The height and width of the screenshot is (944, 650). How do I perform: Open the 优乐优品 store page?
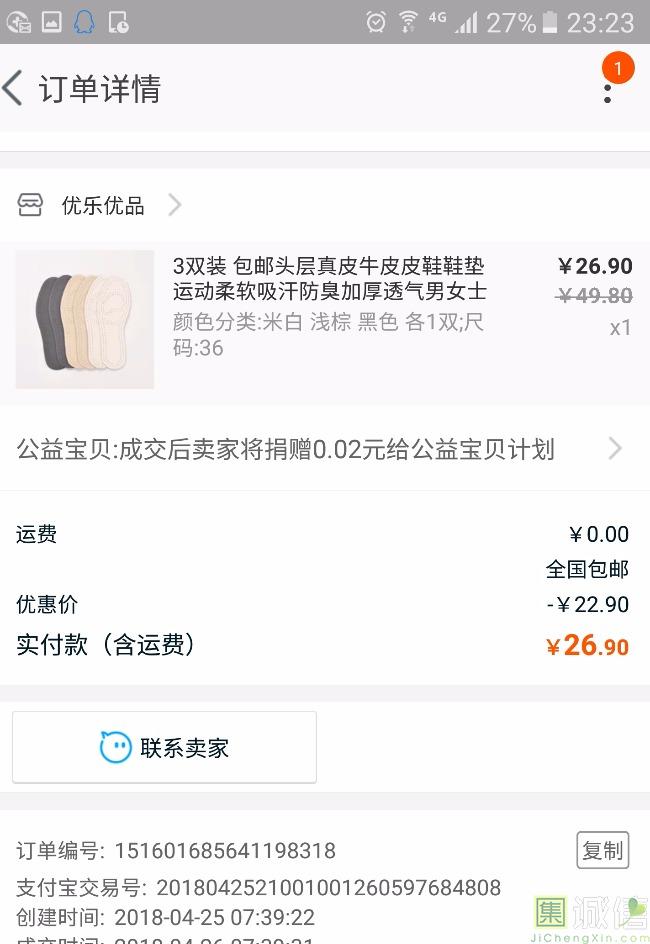click(x=103, y=205)
